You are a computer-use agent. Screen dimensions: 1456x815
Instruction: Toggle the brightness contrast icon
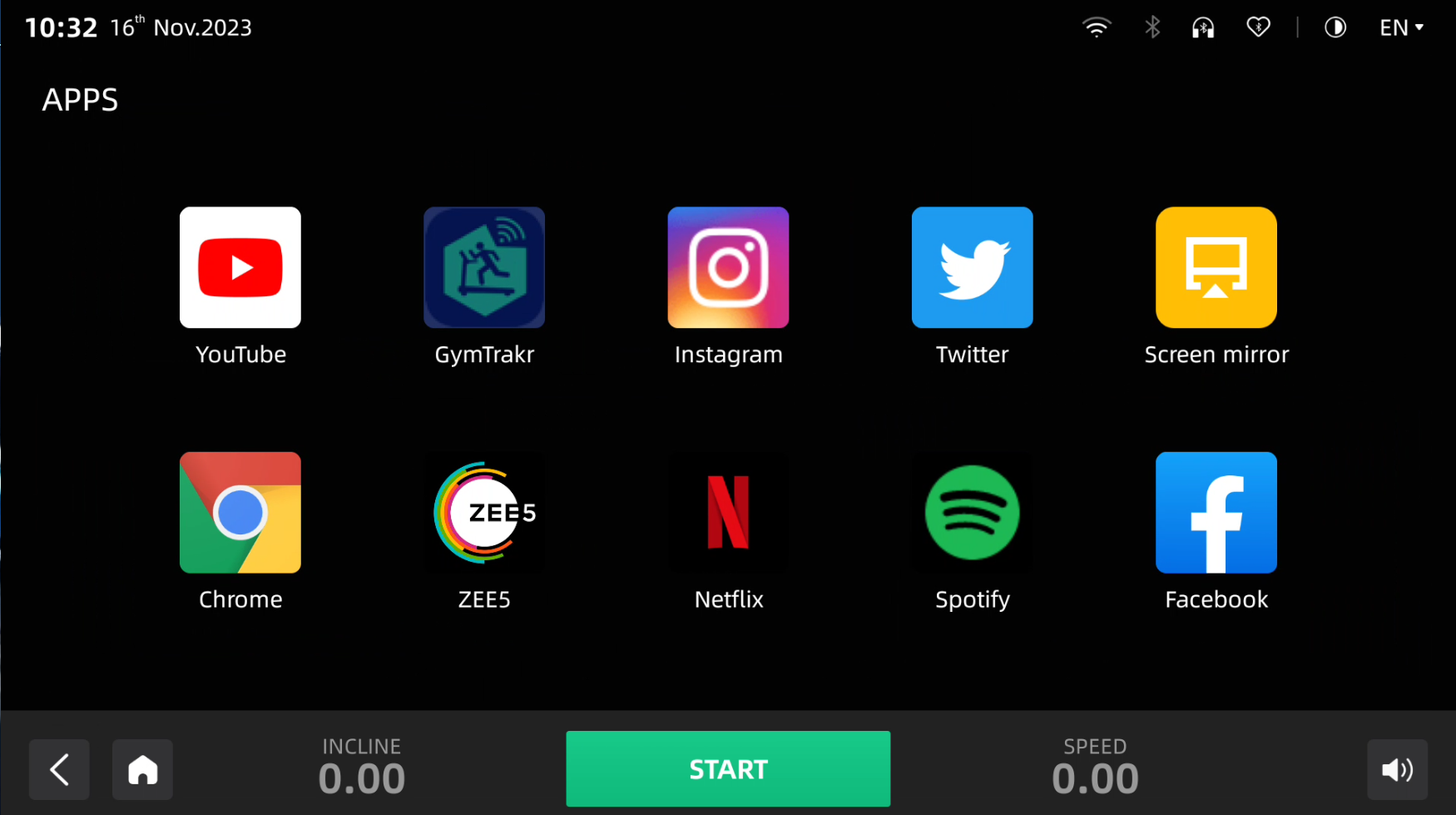[1335, 27]
